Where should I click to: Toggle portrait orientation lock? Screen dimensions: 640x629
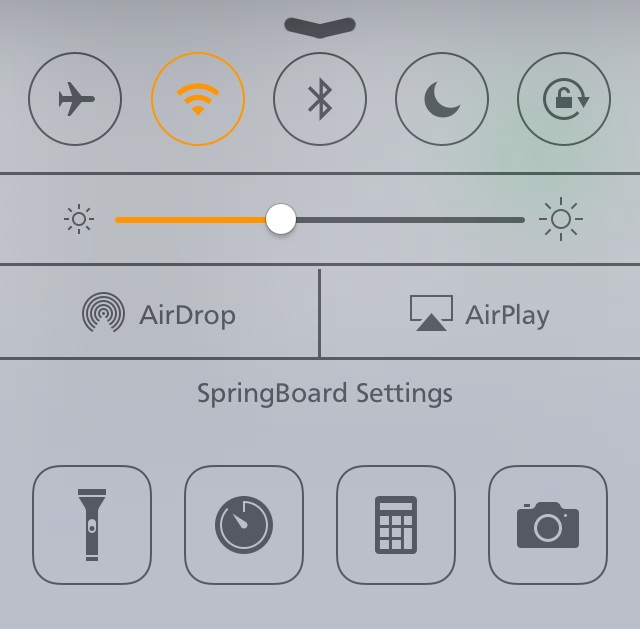point(563,99)
